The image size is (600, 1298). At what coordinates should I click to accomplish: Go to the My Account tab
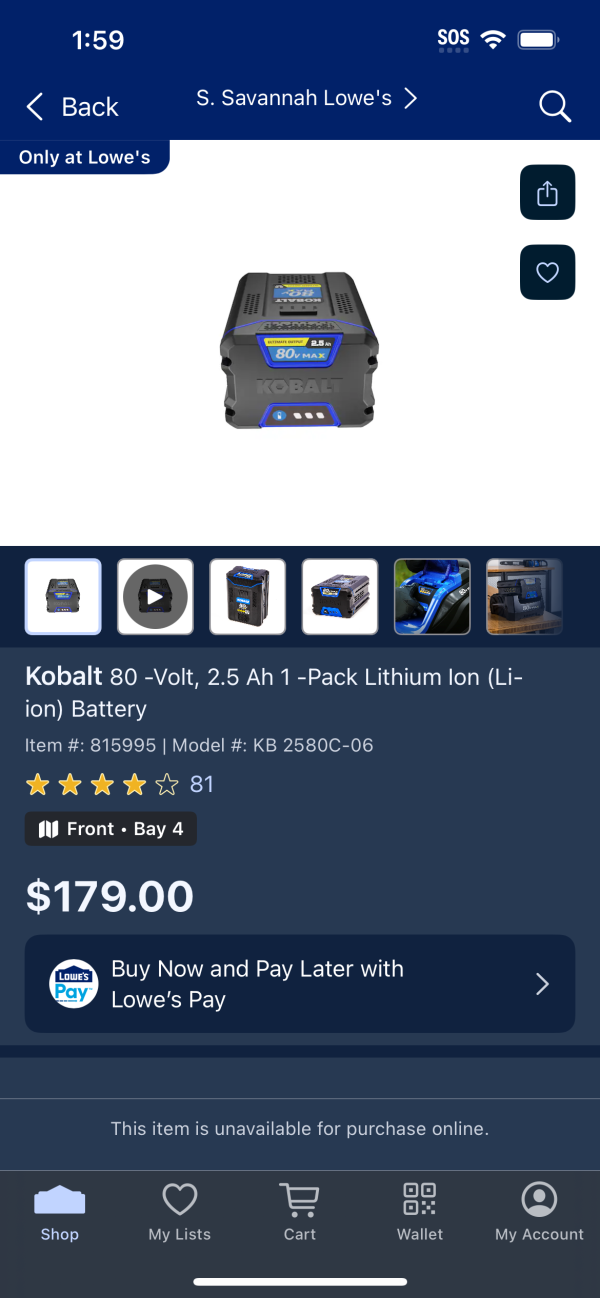(539, 1212)
